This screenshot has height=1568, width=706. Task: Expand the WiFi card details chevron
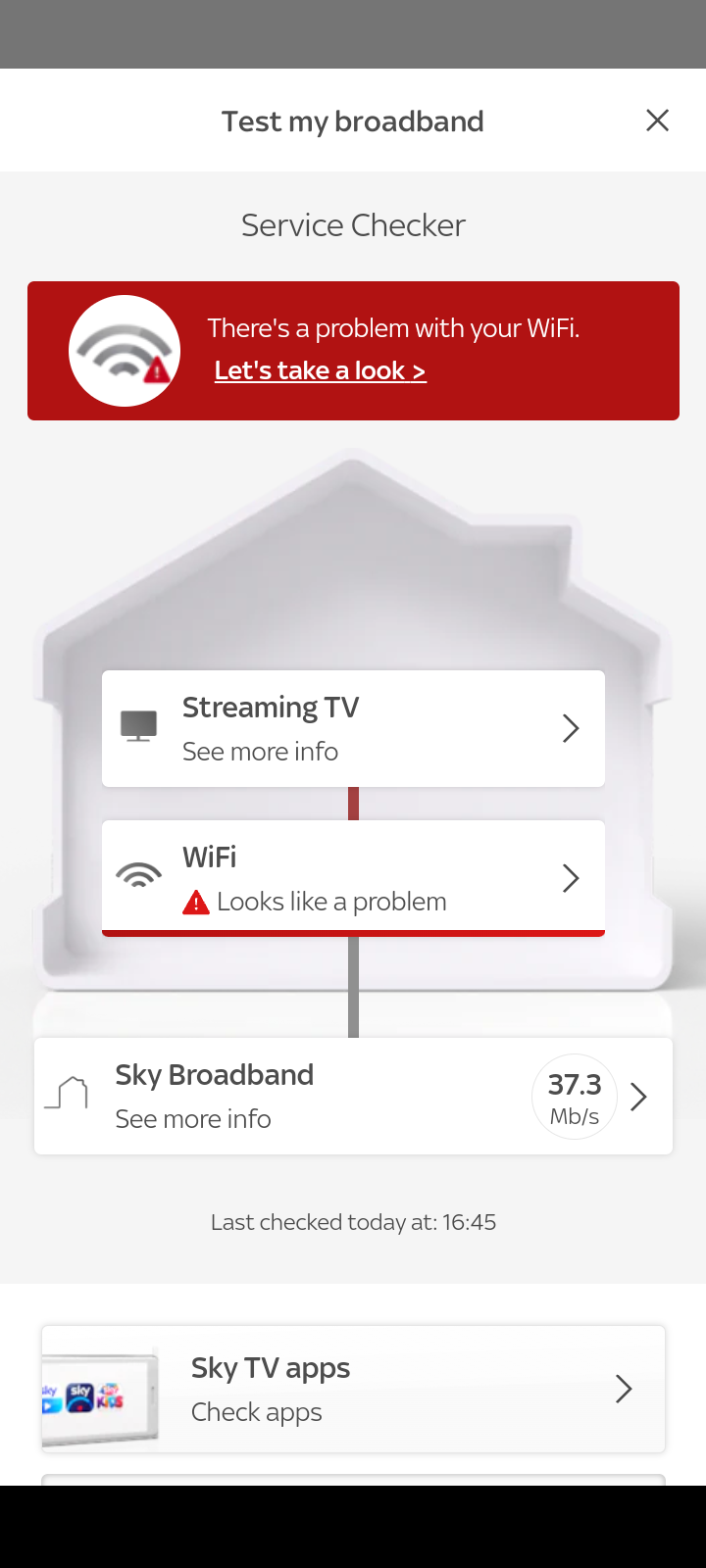click(571, 878)
